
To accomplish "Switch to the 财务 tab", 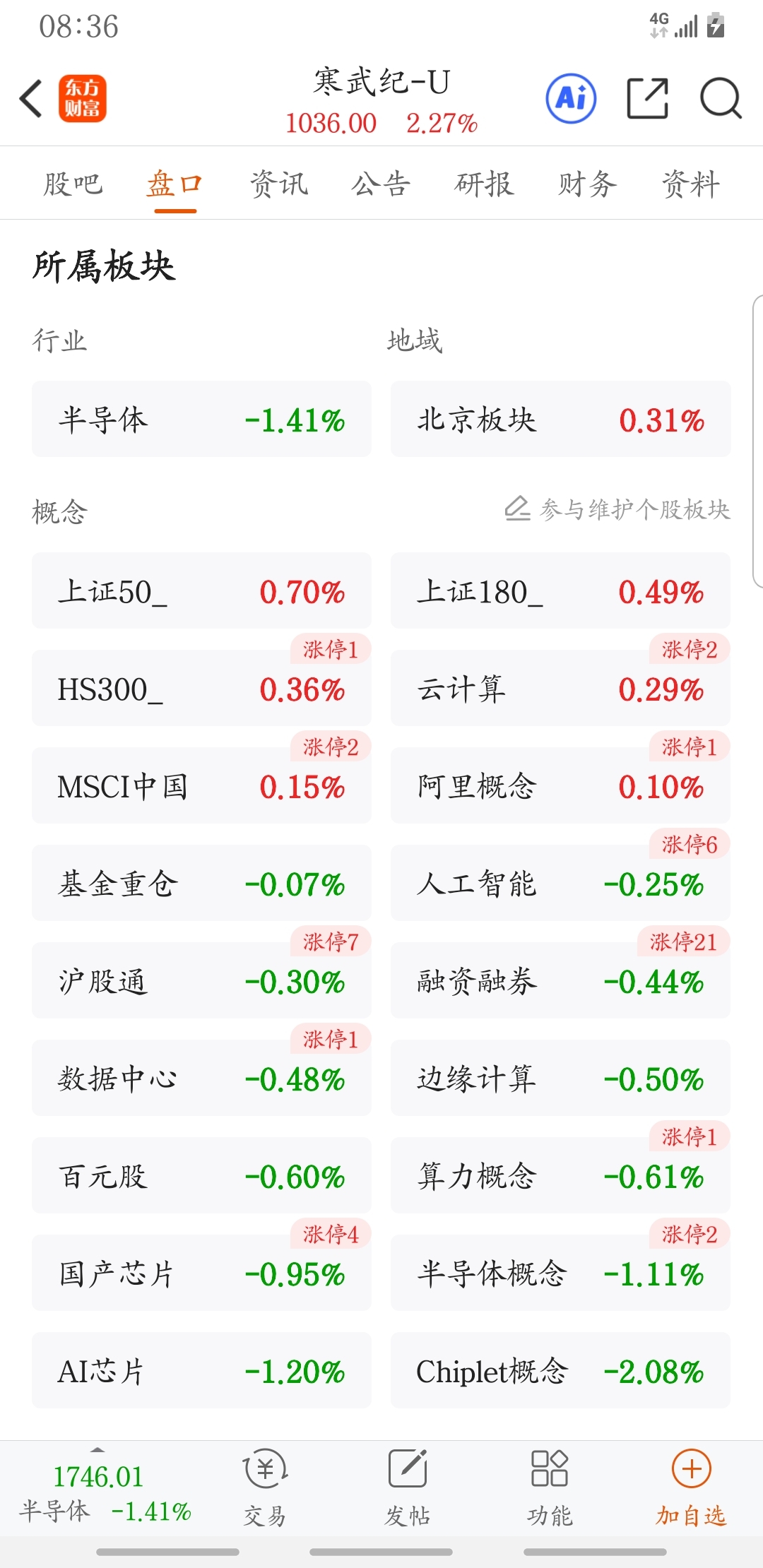I will click(588, 184).
